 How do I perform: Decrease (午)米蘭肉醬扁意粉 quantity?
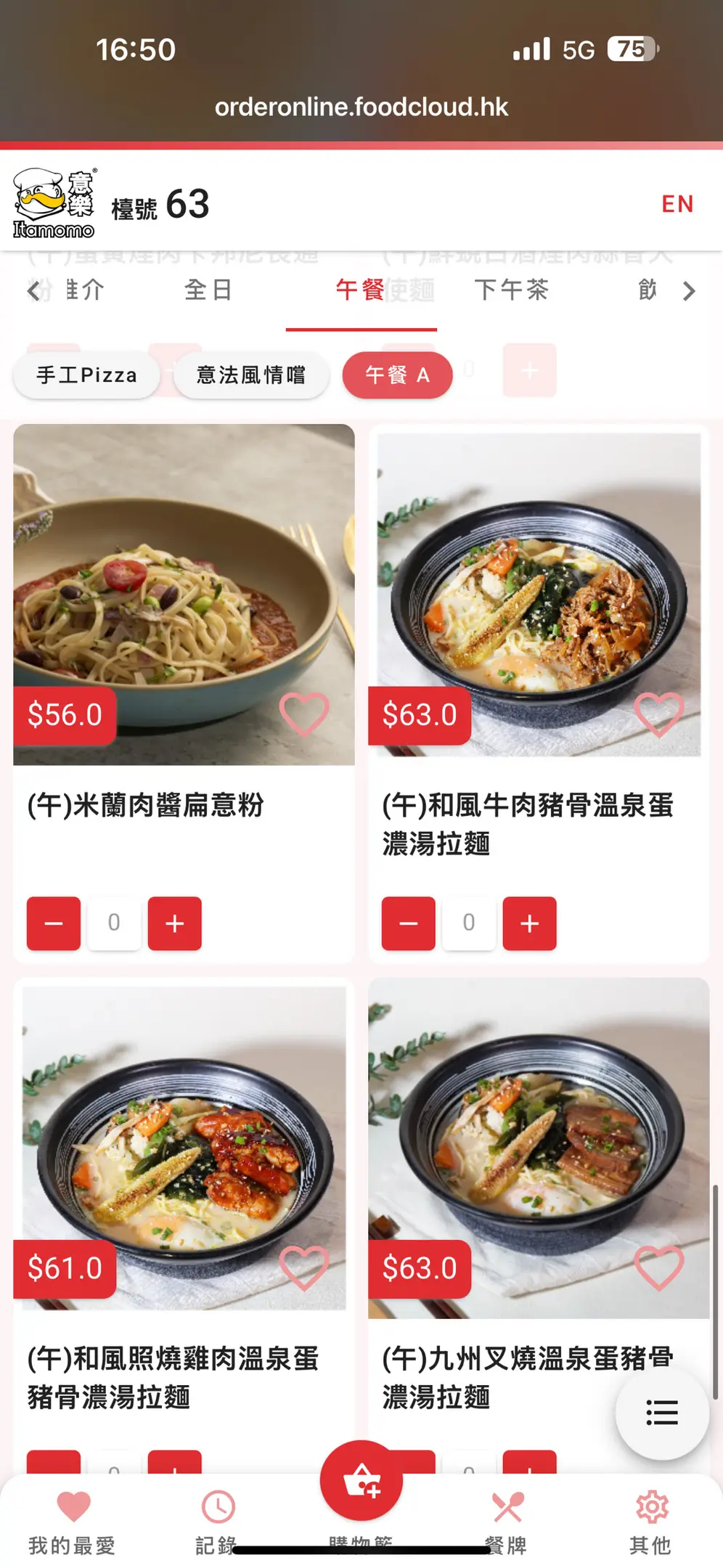(x=54, y=923)
